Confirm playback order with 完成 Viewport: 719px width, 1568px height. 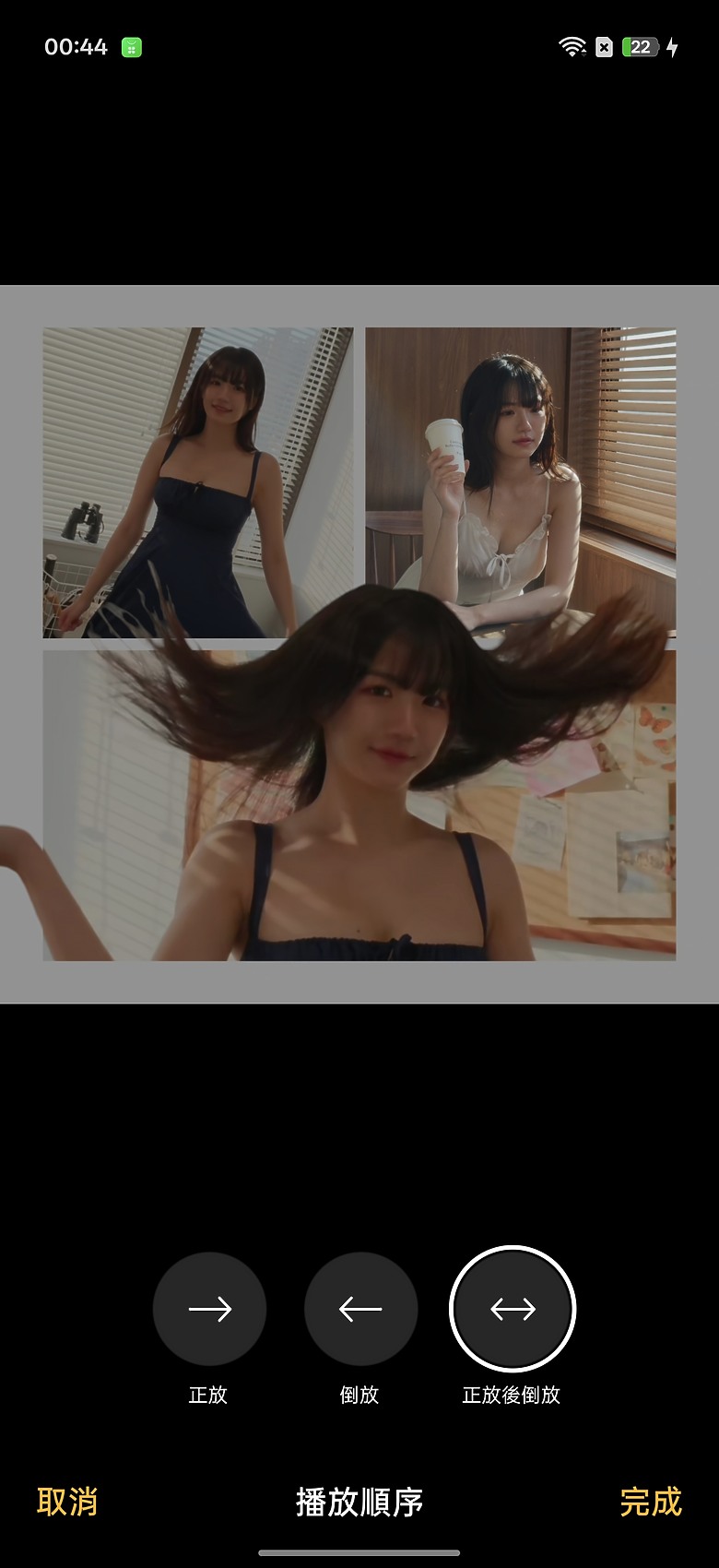coord(650,1502)
